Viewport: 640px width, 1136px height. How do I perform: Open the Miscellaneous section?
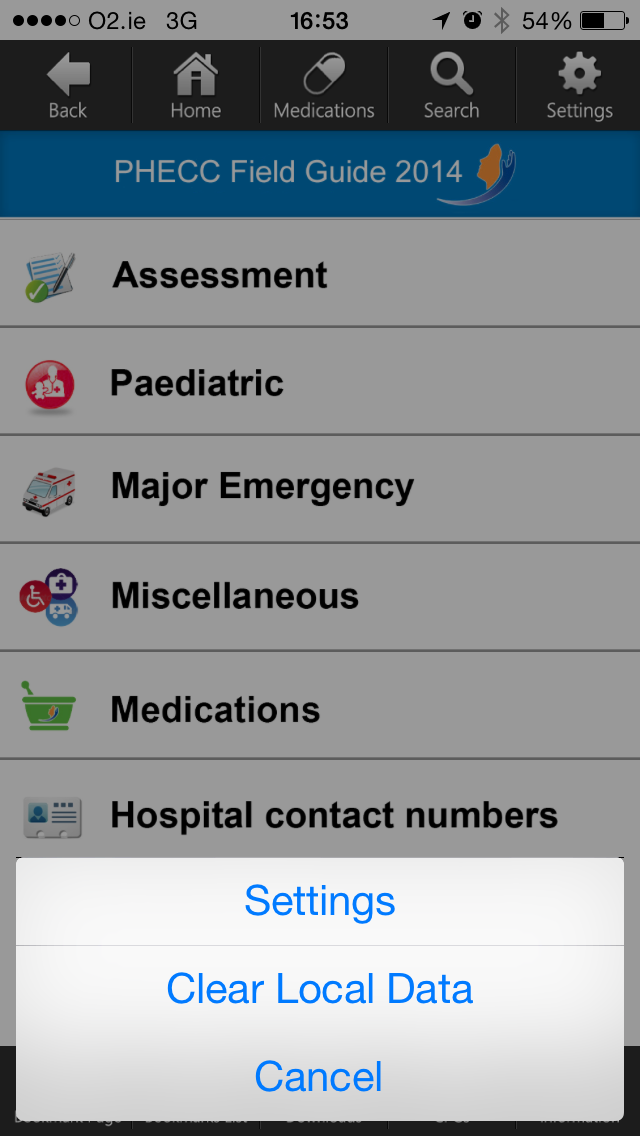[320, 596]
